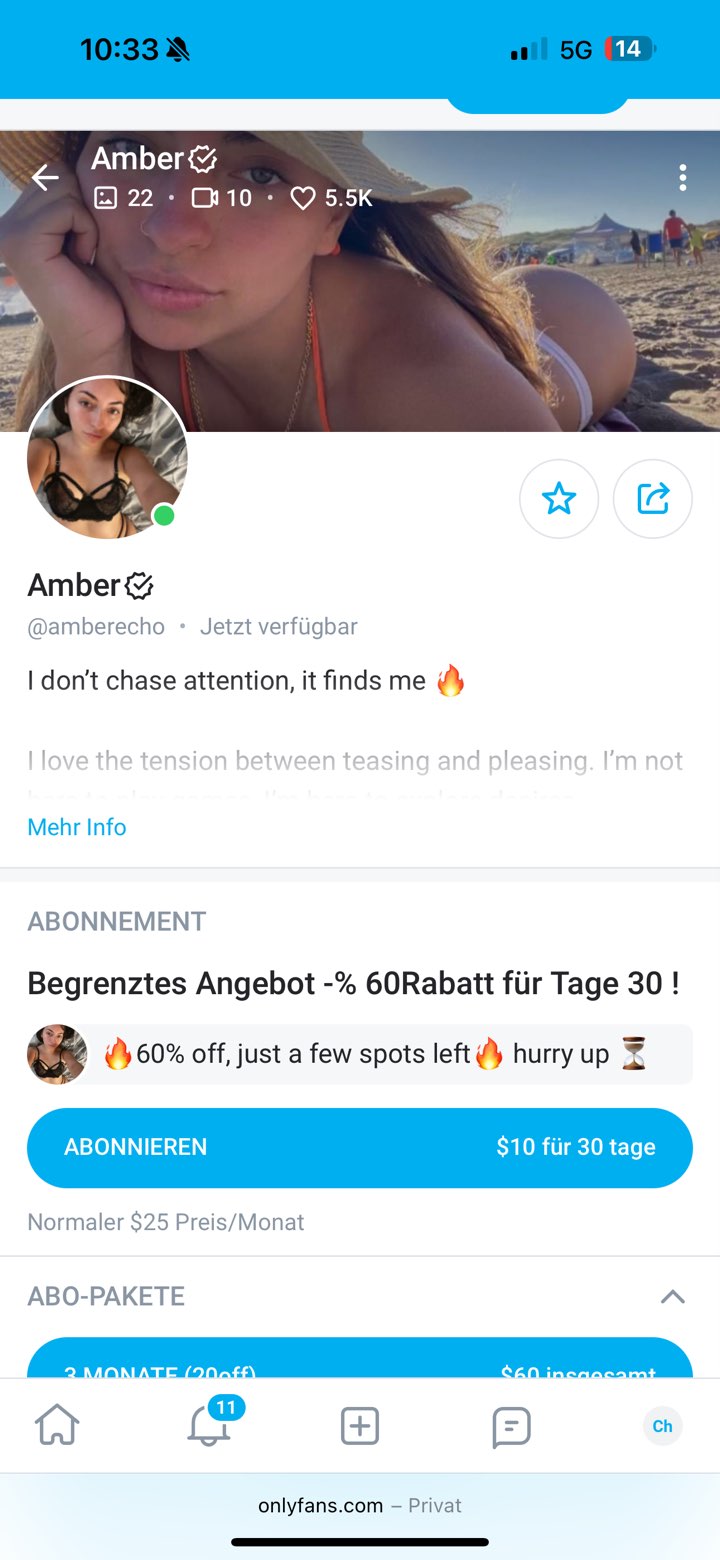Open the three-dot overflow menu
This screenshot has height=1560, width=720.
[682, 178]
